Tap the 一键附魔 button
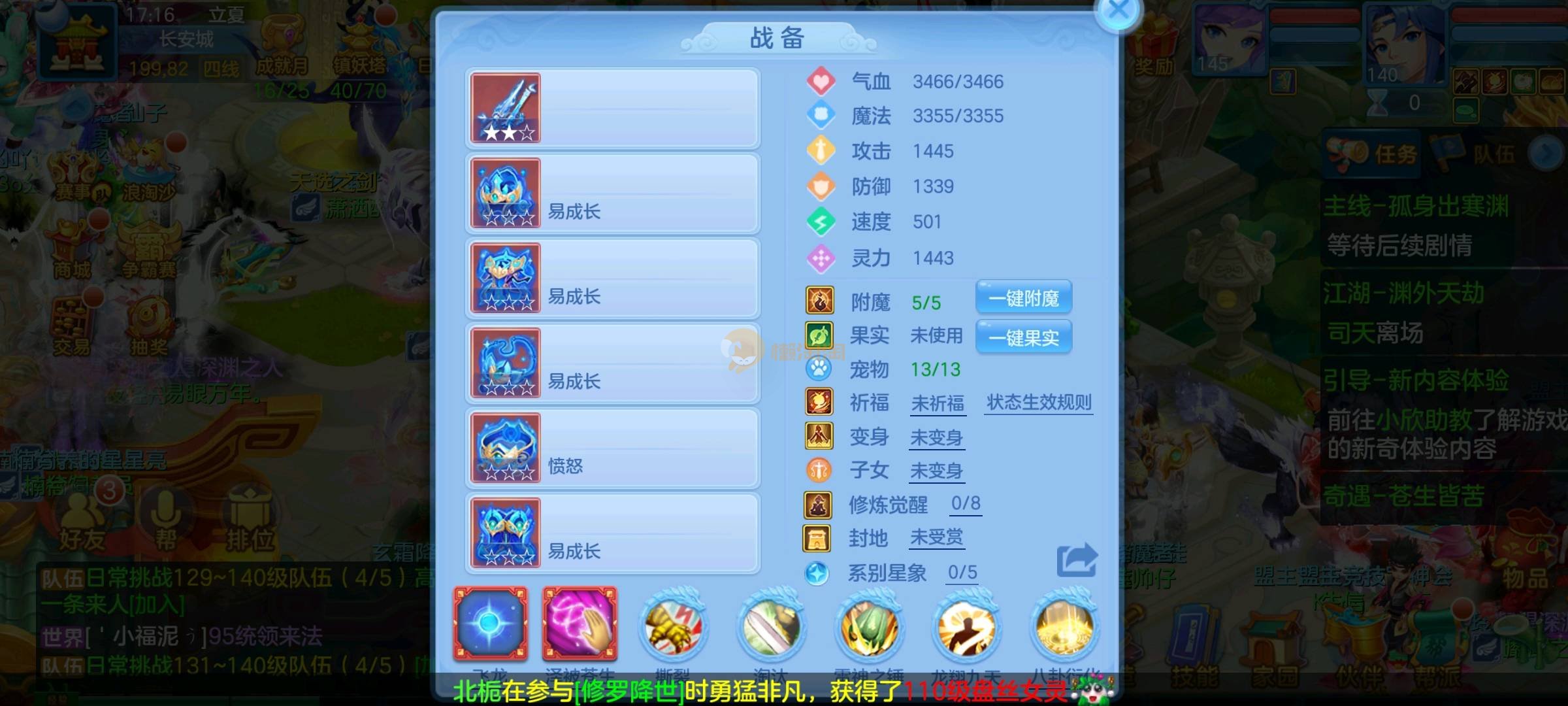Viewport: 1568px width, 706px height. tap(1023, 298)
